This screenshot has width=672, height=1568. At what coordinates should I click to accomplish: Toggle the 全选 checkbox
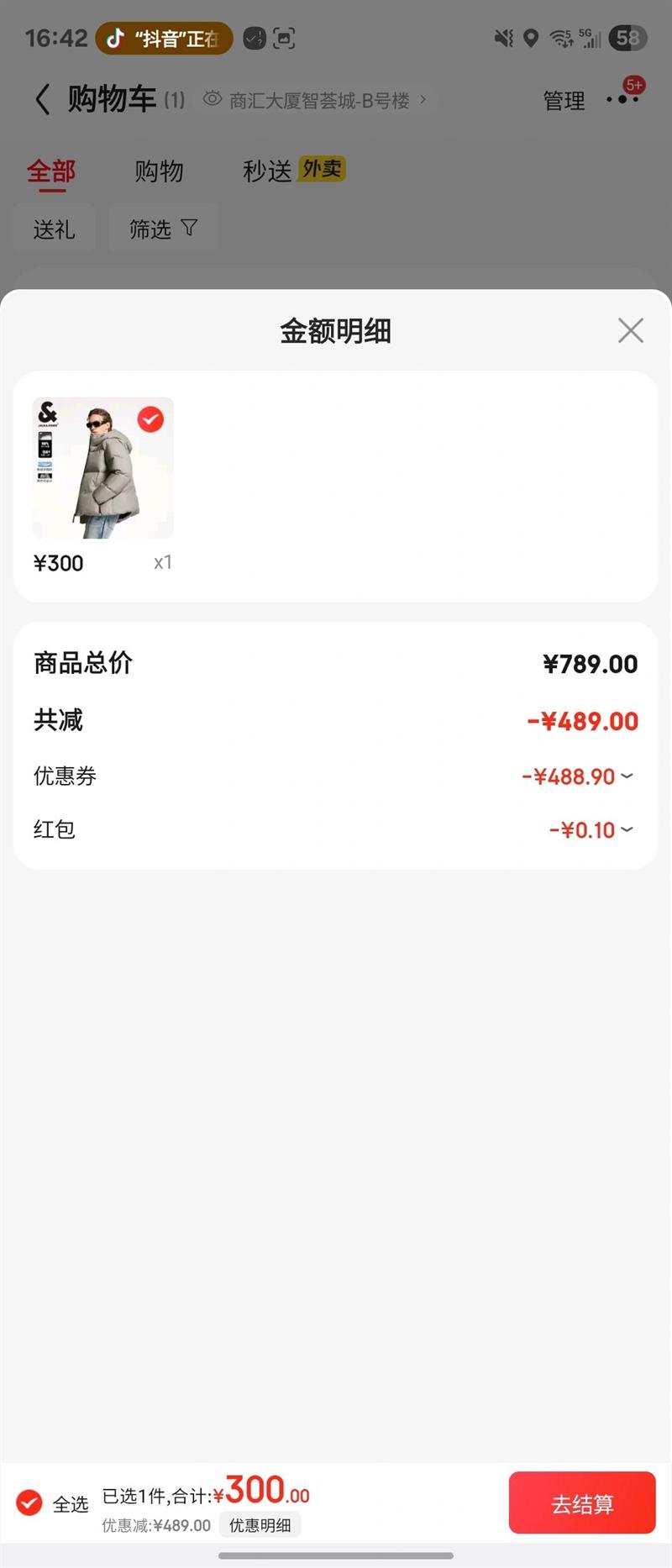pos(29,1502)
